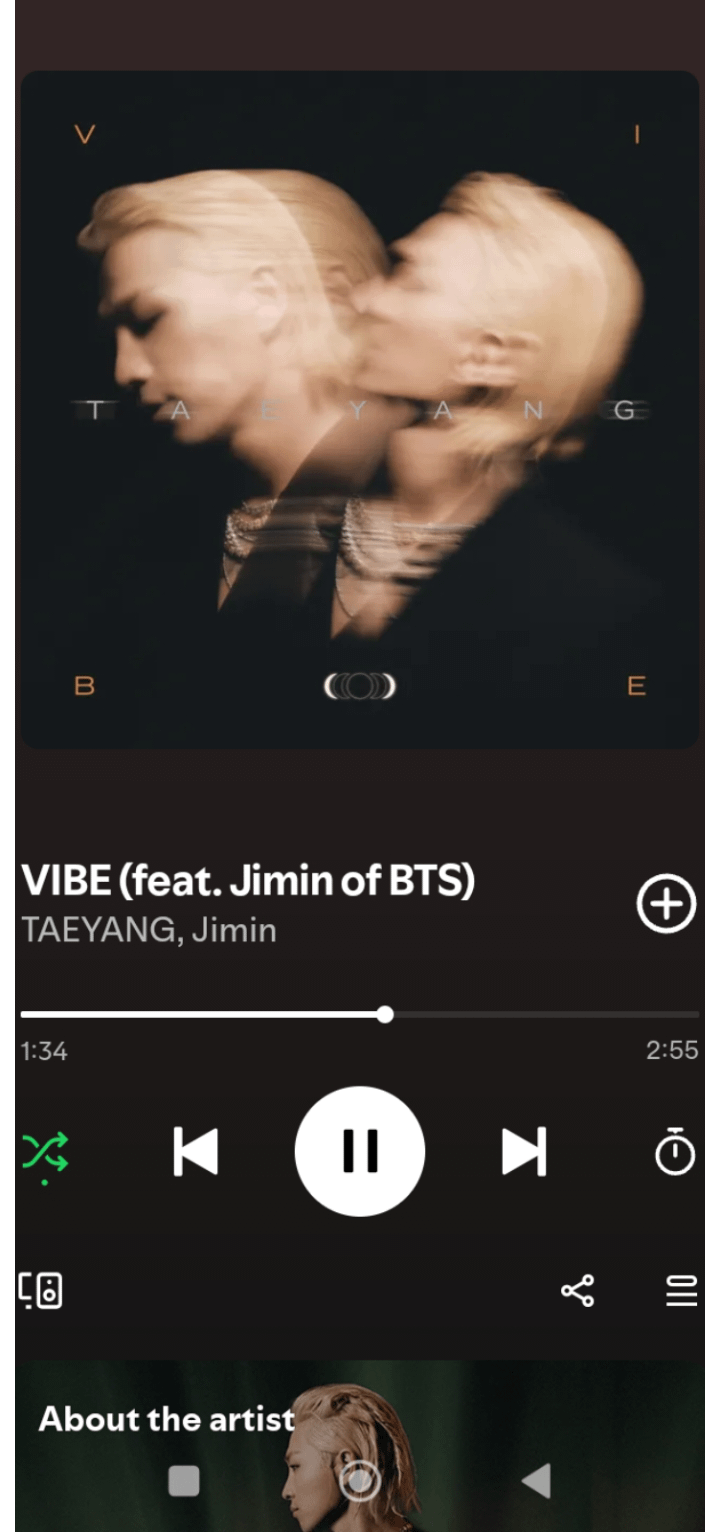Open the About the artist card
The height and width of the screenshot is (1532, 720).
pyautogui.click(x=166, y=1419)
